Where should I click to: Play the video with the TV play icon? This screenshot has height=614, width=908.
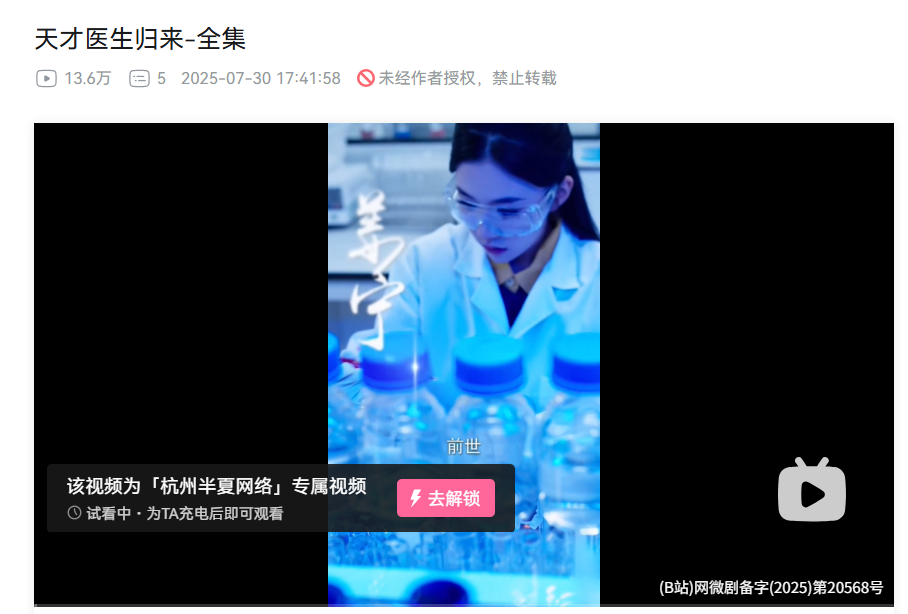(x=812, y=491)
